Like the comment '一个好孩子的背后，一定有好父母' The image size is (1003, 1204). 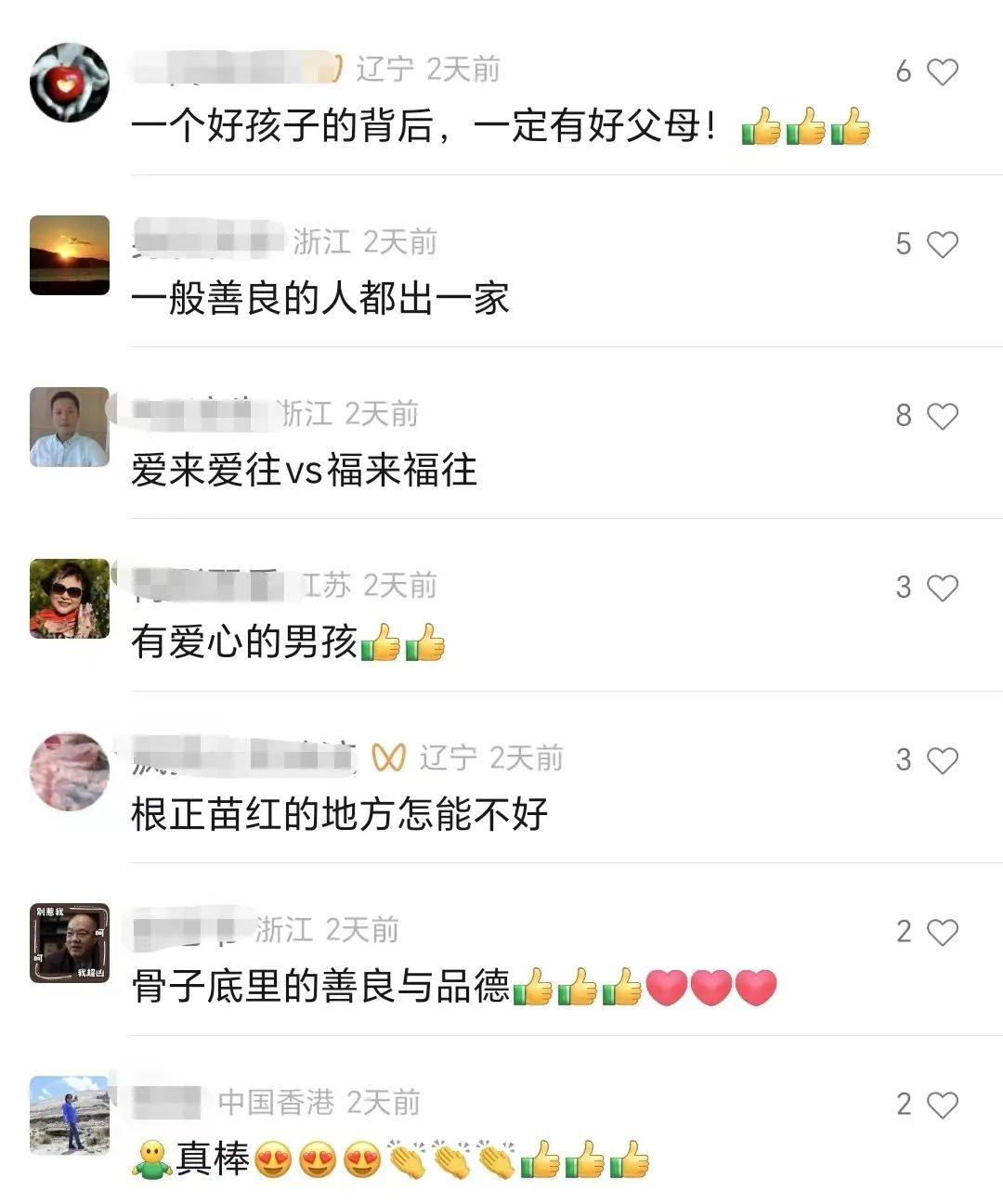click(942, 71)
